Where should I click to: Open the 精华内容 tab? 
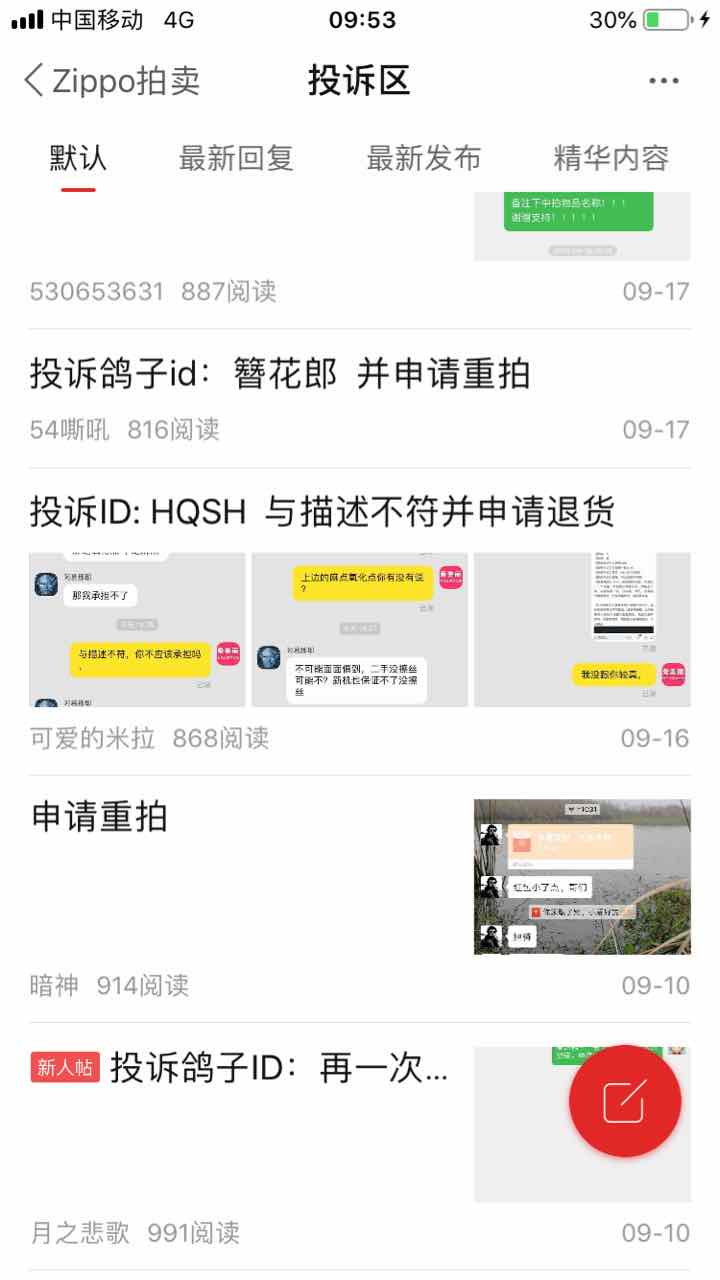click(611, 158)
